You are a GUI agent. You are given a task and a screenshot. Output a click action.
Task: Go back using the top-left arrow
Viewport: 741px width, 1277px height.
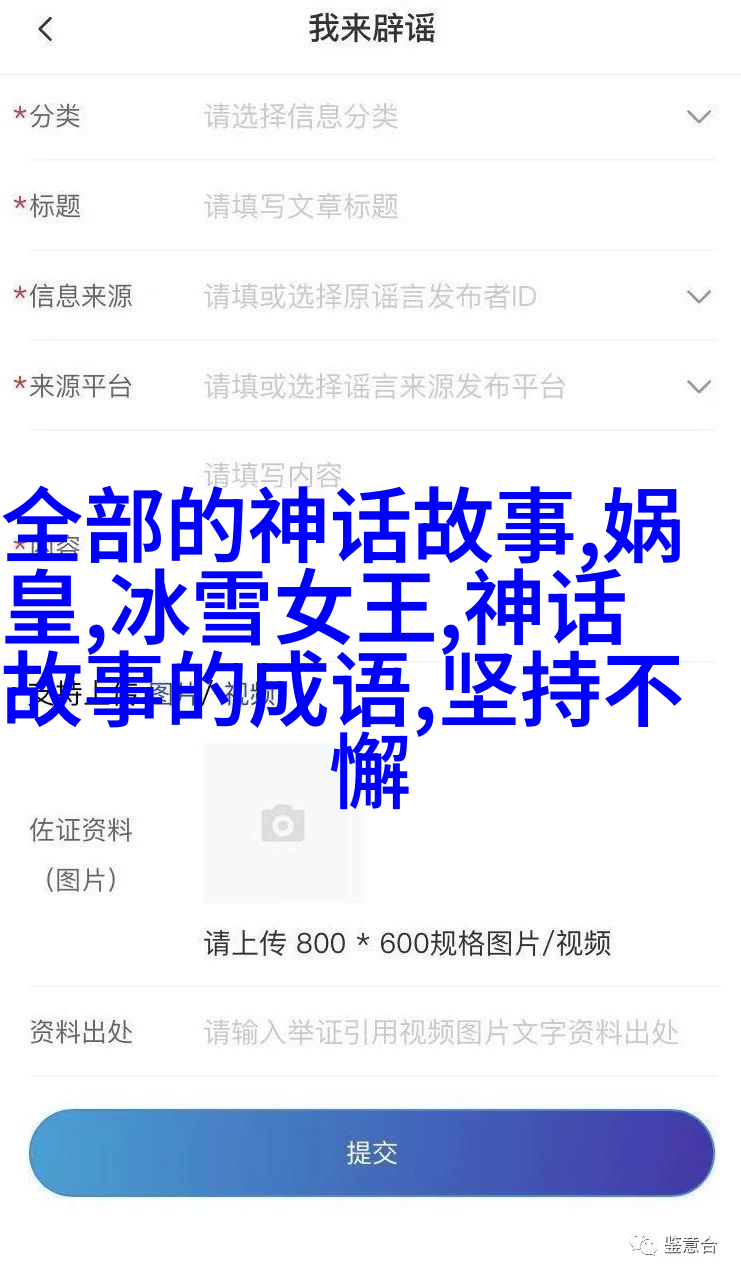pyautogui.click(x=45, y=29)
